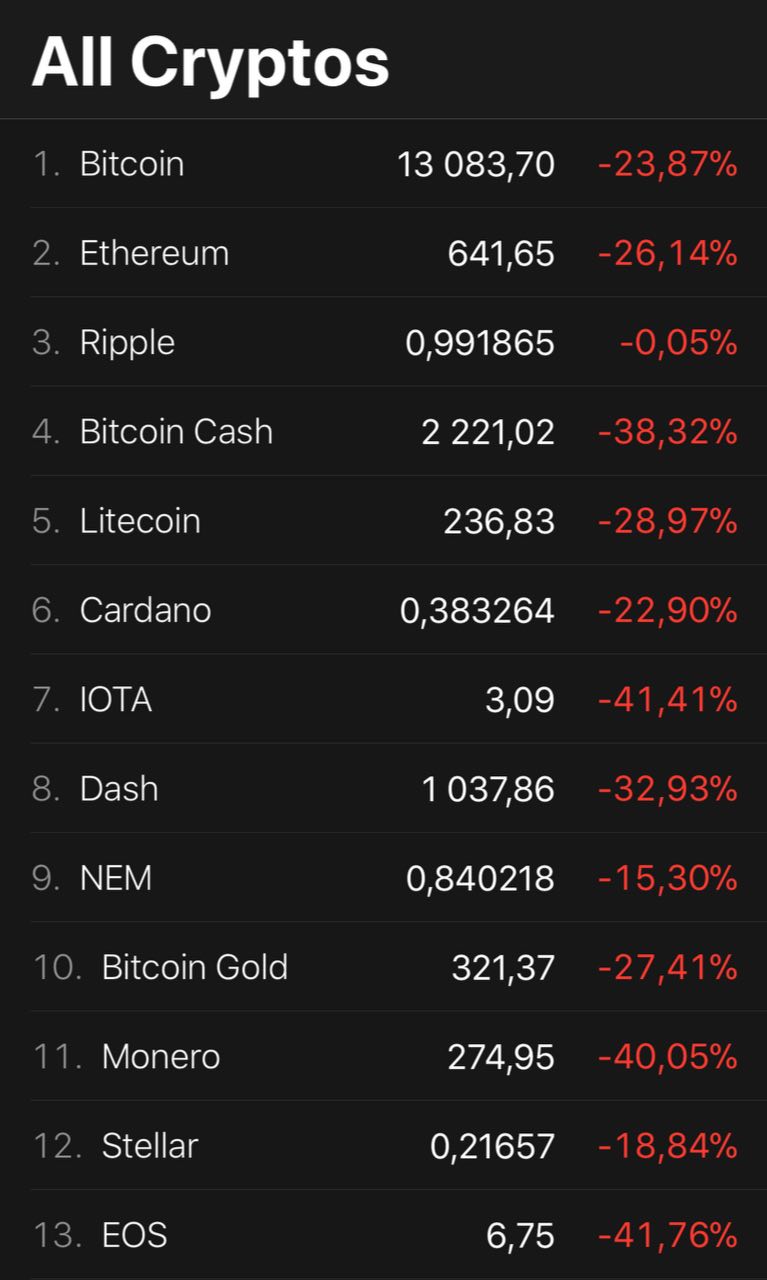View Monero details
The height and width of the screenshot is (1280, 767).
point(383,1056)
